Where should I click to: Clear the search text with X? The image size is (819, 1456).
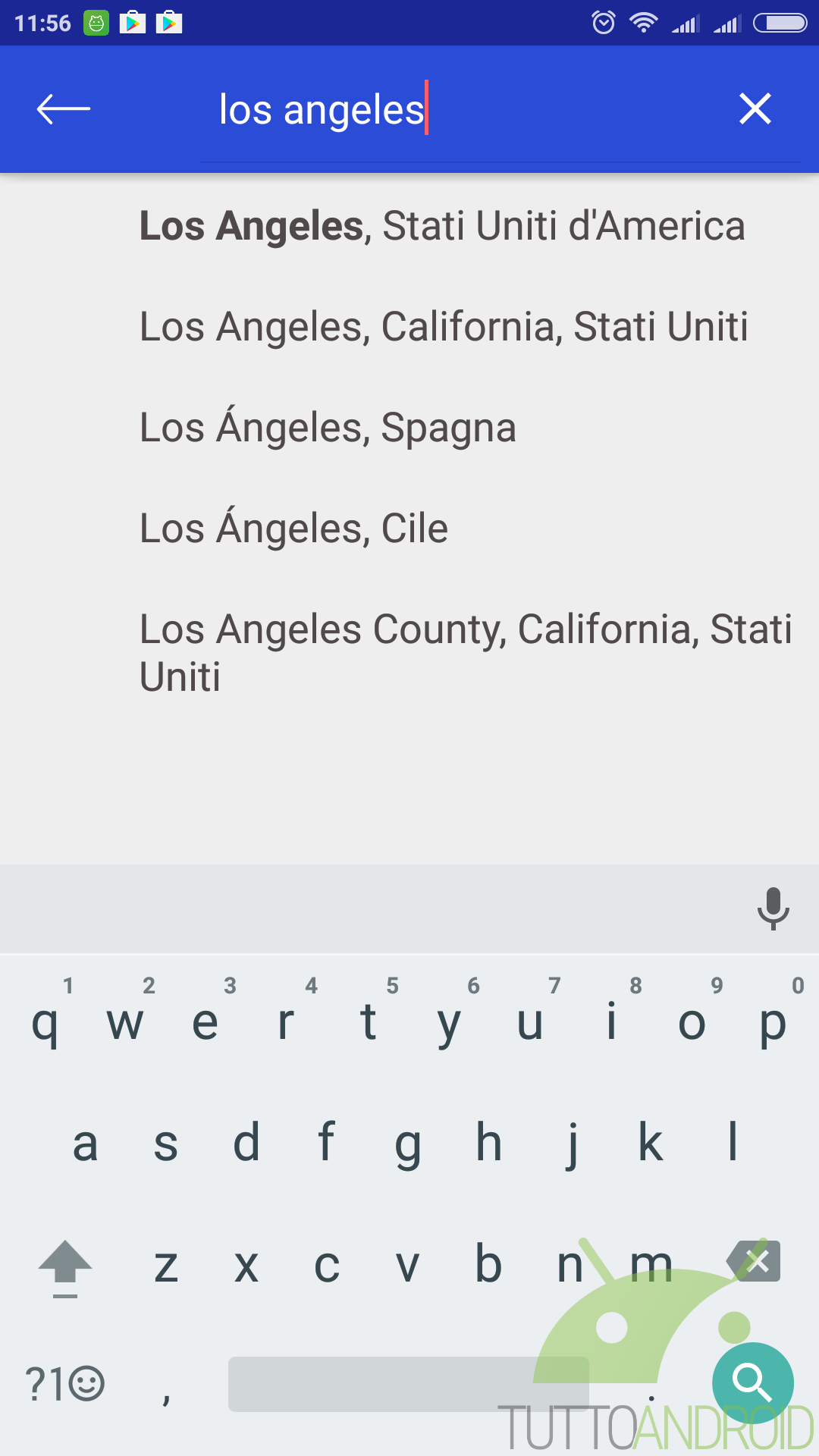pyautogui.click(x=755, y=108)
